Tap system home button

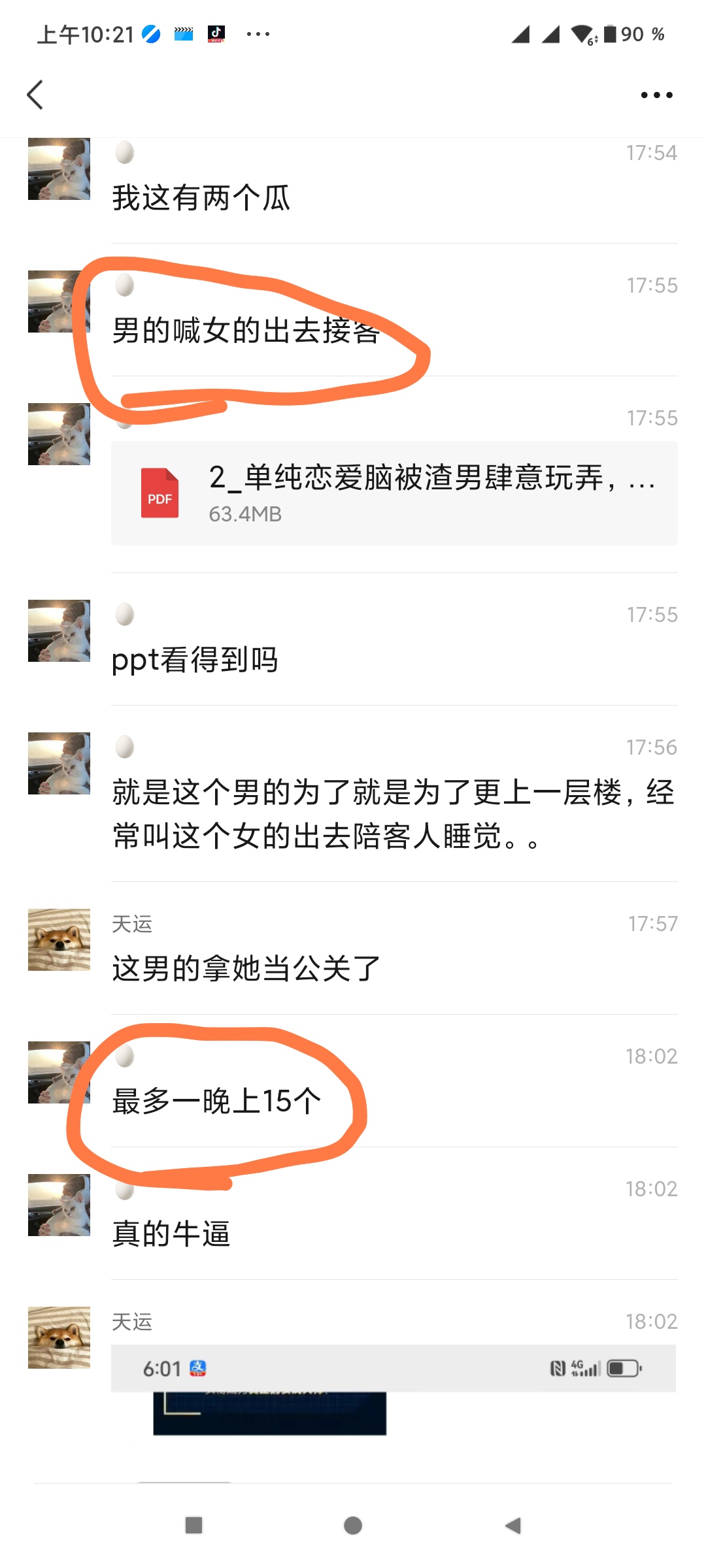[353, 1526]
